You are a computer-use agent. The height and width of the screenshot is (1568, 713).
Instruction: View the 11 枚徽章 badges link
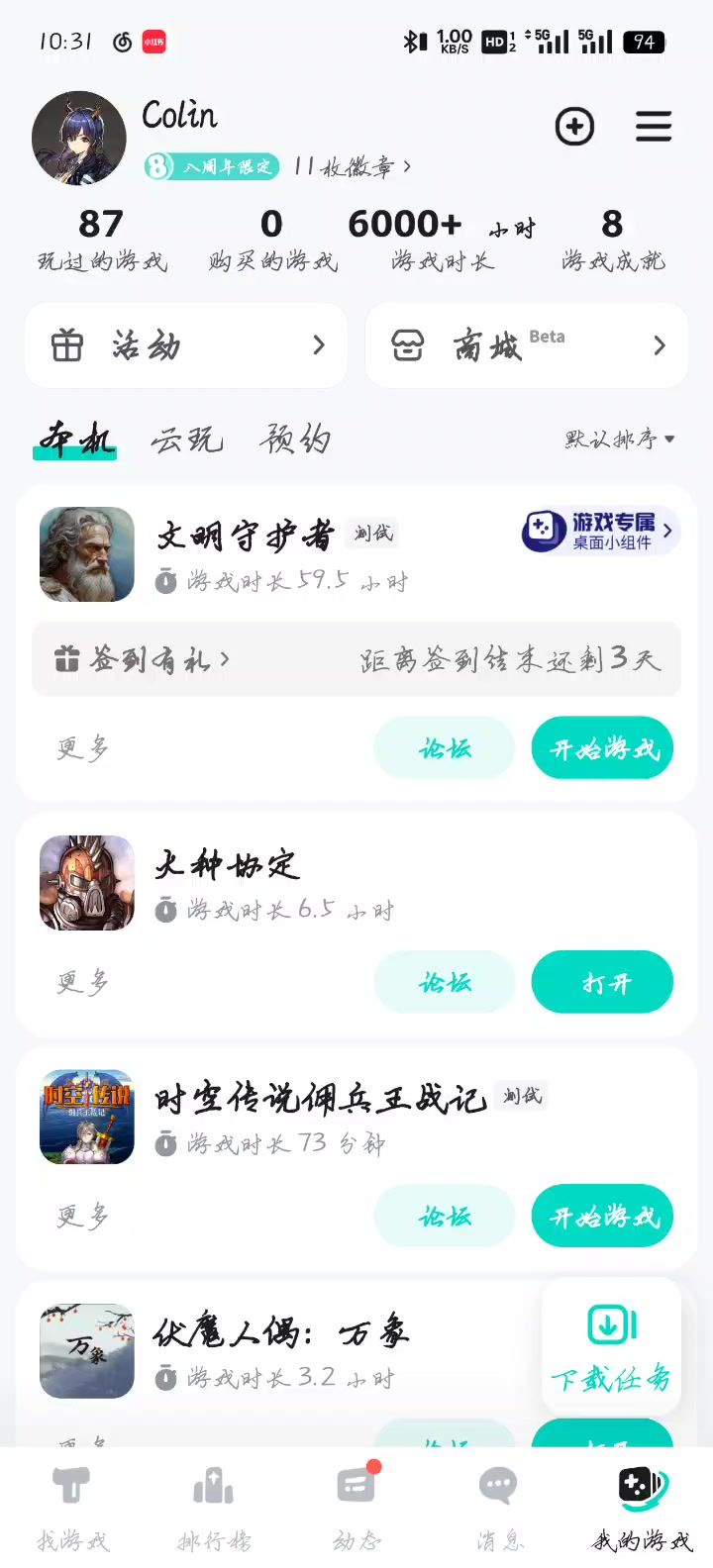(352, 166)
